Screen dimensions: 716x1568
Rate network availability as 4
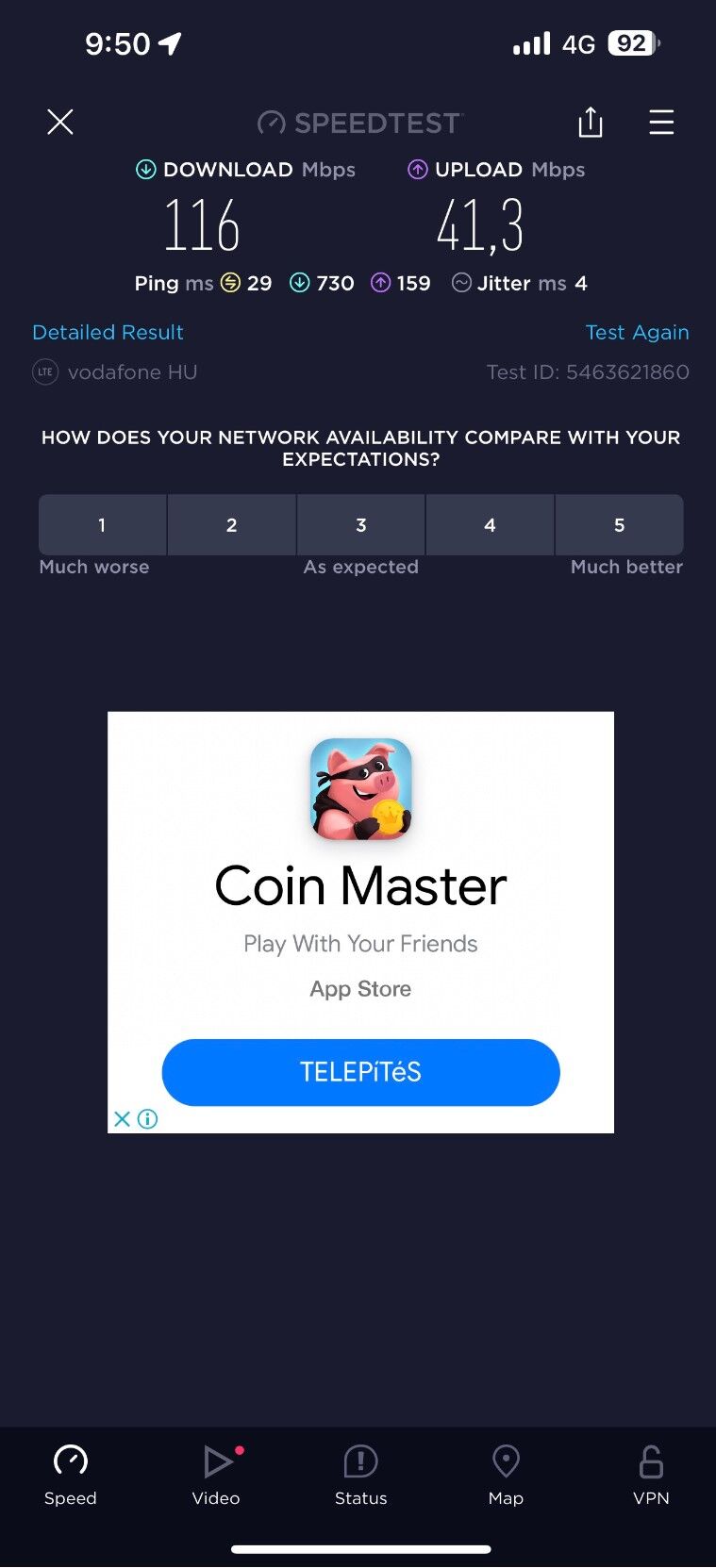490,525
